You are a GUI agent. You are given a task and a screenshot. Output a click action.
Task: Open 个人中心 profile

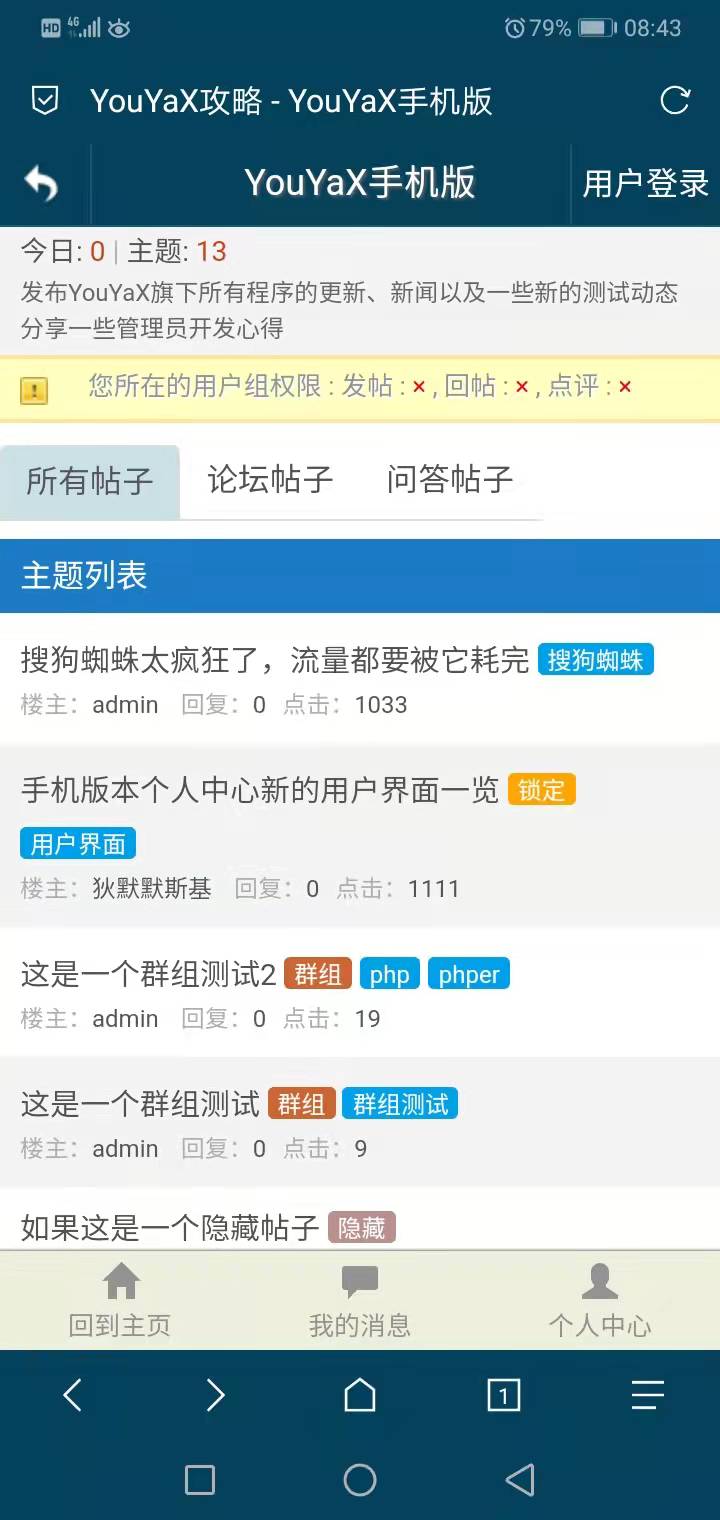pos(600,1300)
